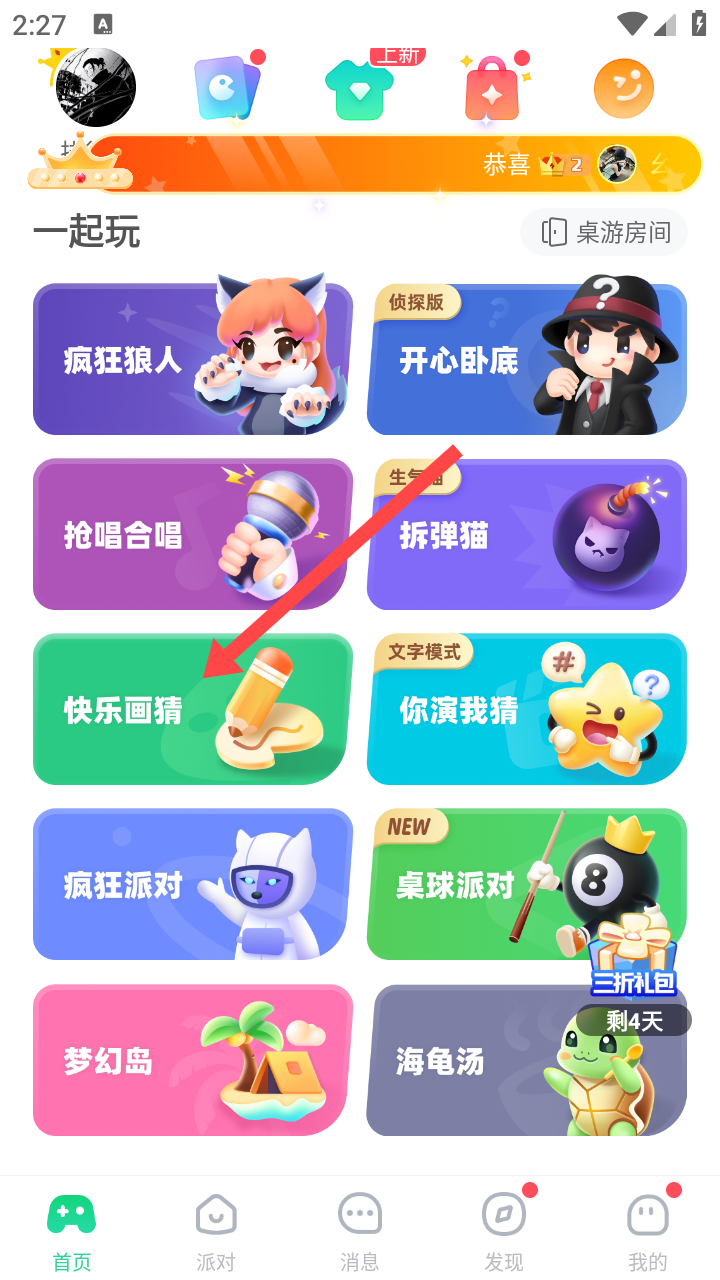Select the 抢唱合唱 card
The height and width of the screenshot is (1280, 720).
tap(192, 535)
